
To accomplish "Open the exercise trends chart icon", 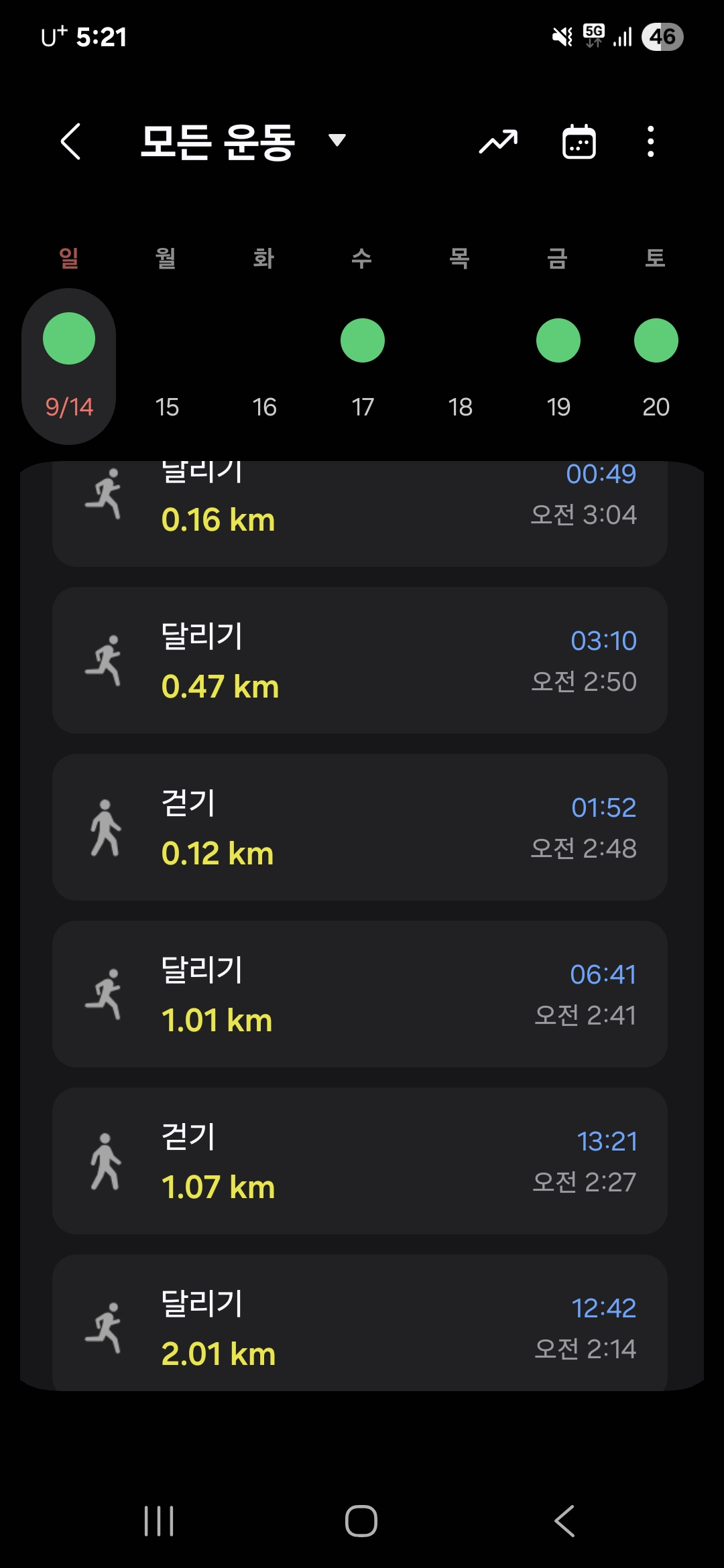I will tap(498, 141).
